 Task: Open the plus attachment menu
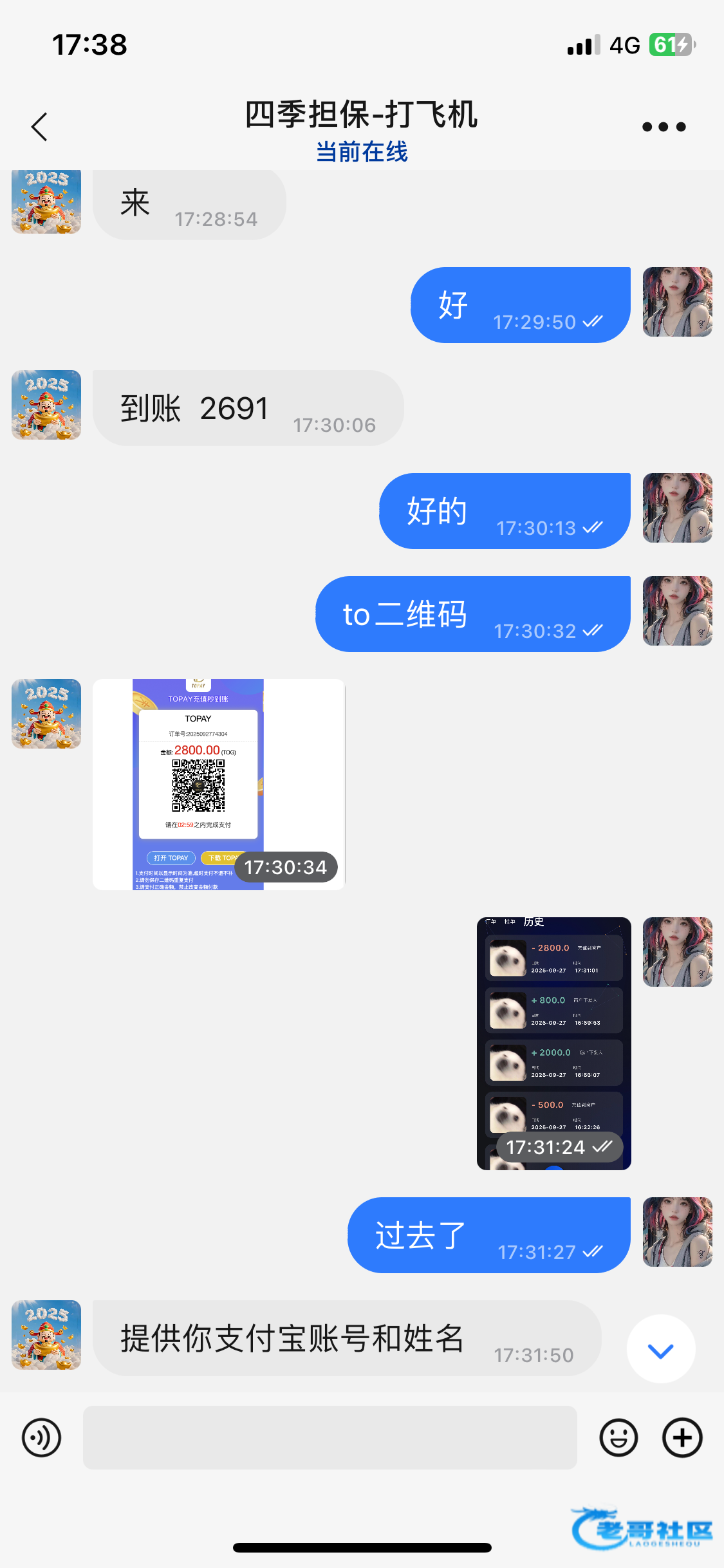pyautogui.click(x=682, y=1438)
